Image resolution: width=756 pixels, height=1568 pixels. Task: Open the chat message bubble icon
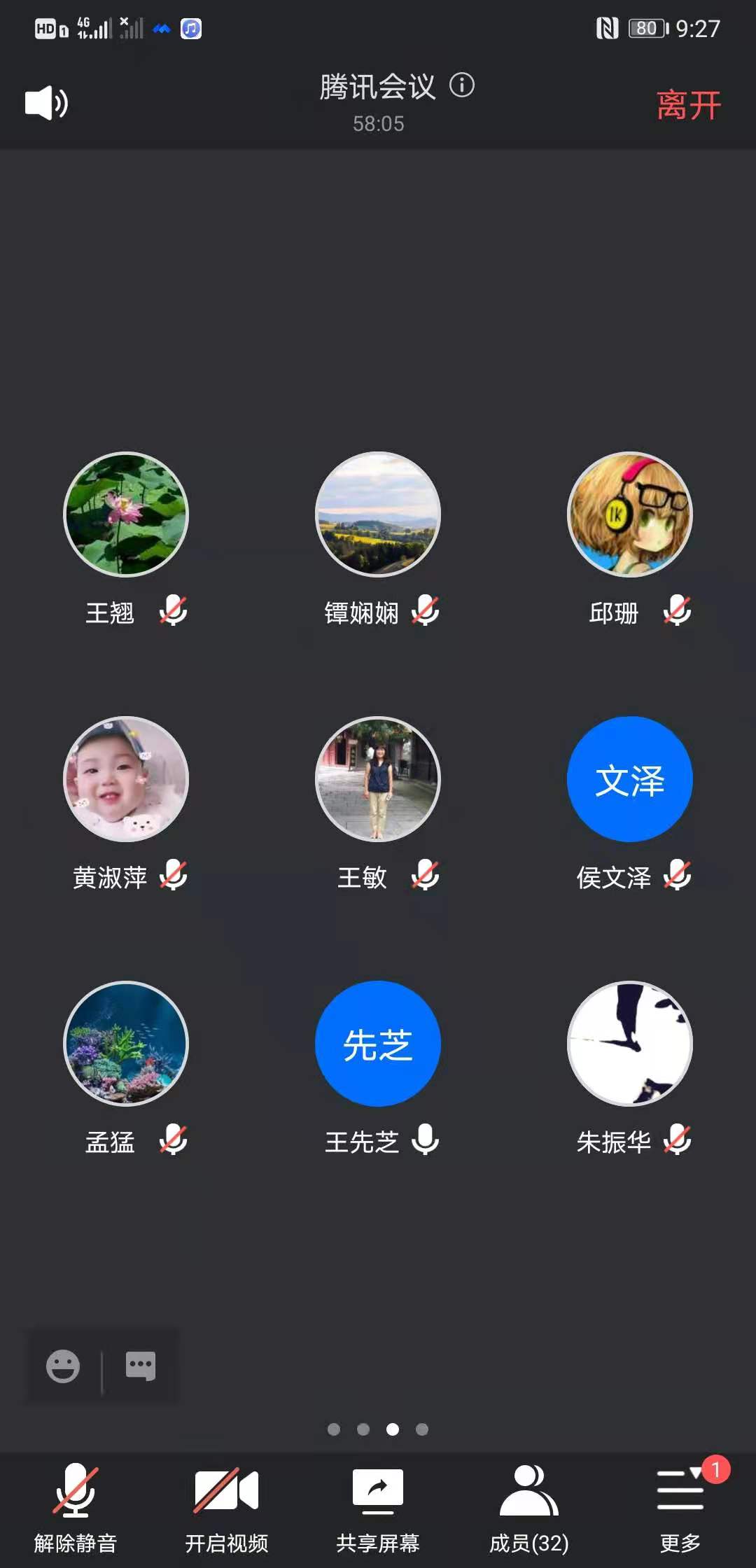point(141,1366)
